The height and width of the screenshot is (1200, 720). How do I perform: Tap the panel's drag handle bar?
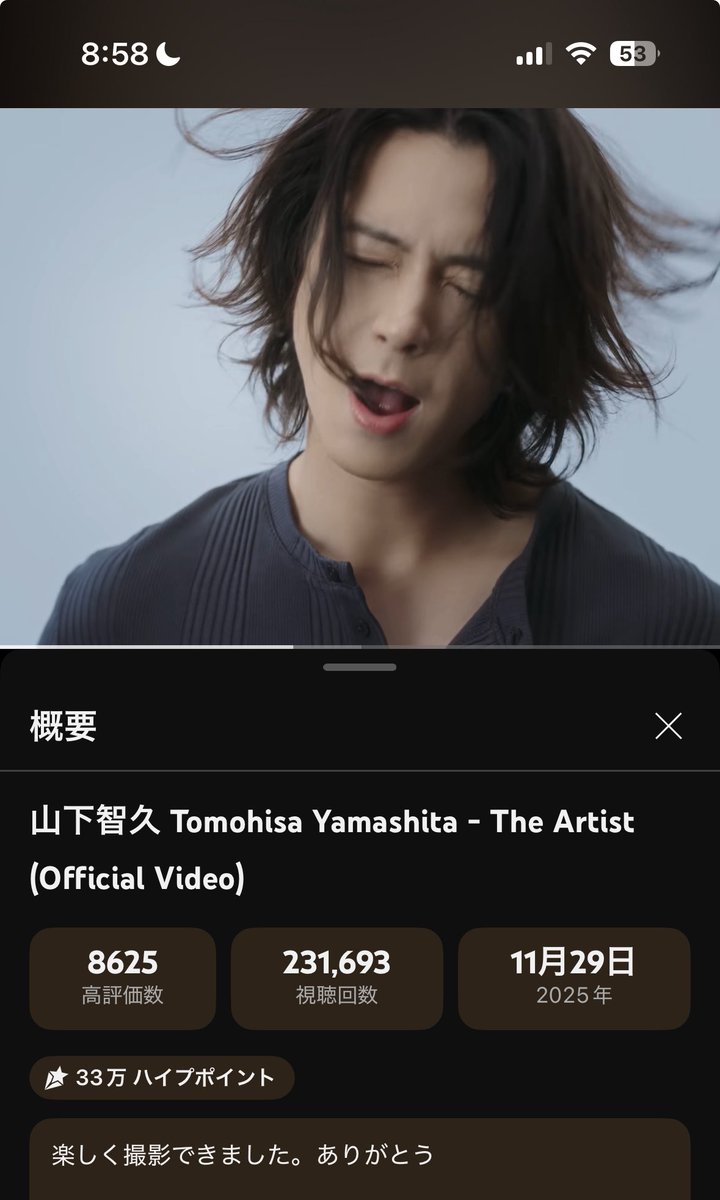pyautogui.click(x=360, y=666)
